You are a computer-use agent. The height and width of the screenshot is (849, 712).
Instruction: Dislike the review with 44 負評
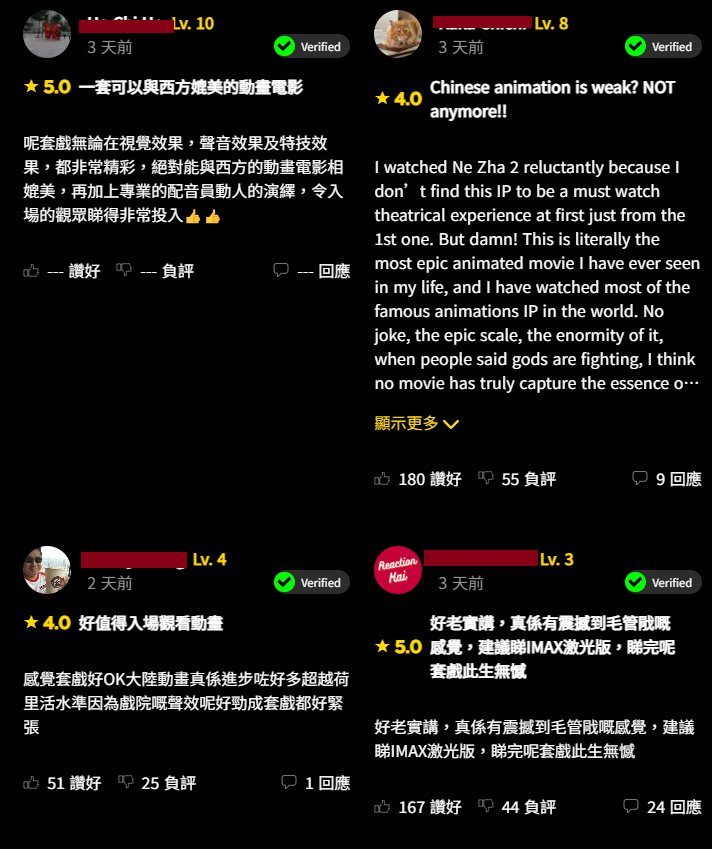(x=516, y=807)
